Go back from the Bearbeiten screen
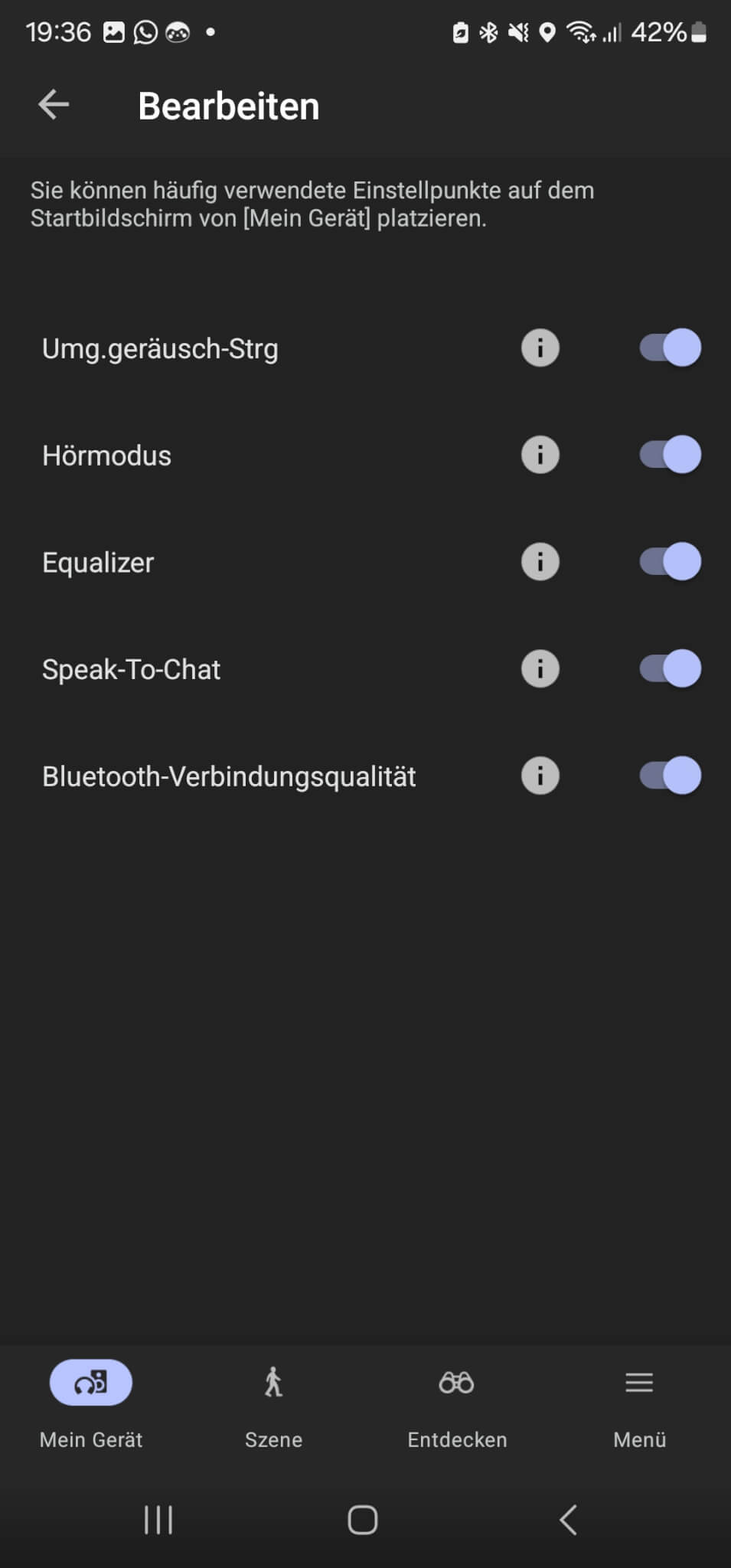 tap(54, 105)
